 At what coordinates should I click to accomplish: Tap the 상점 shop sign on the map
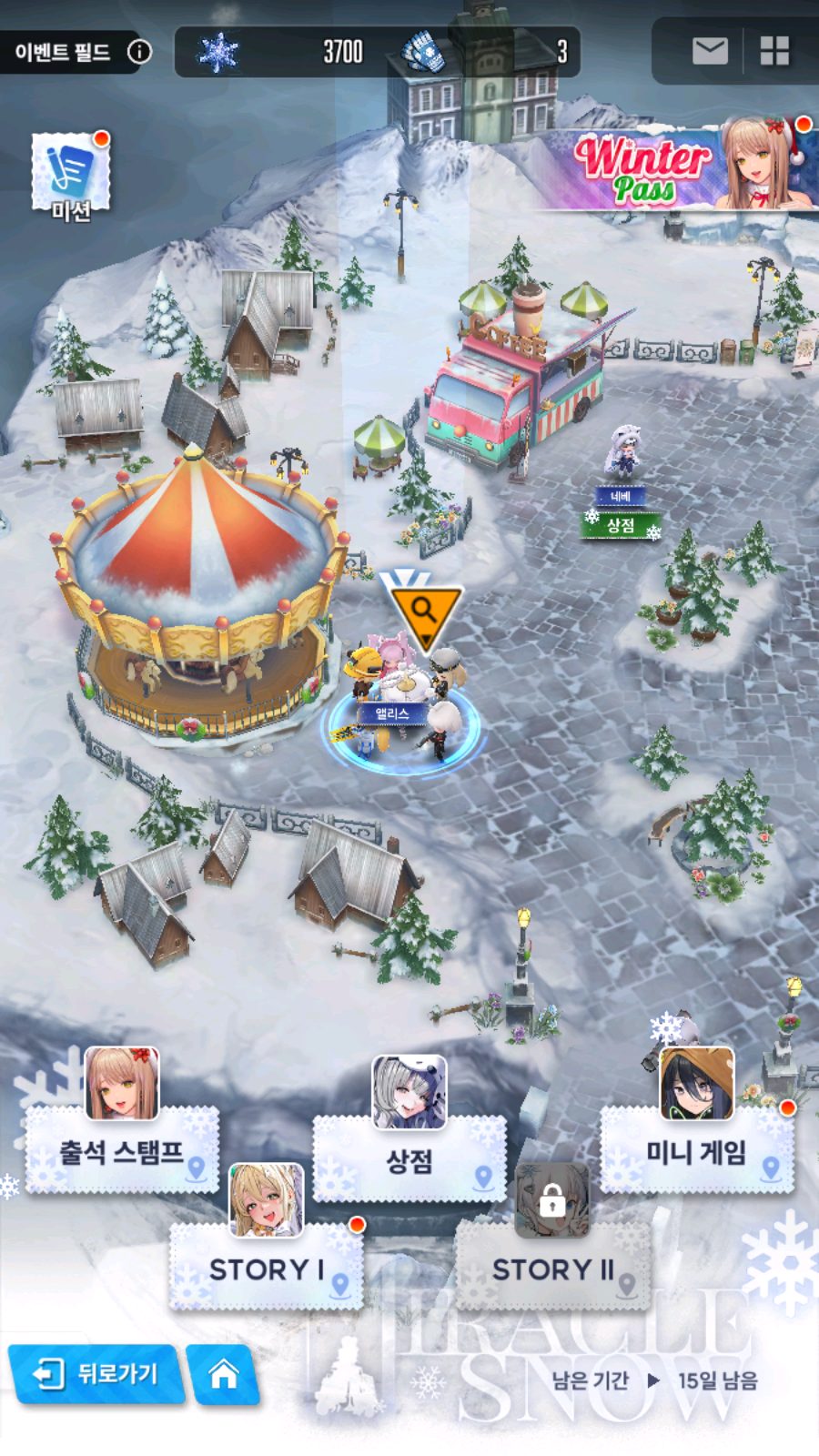coord(622,525)
